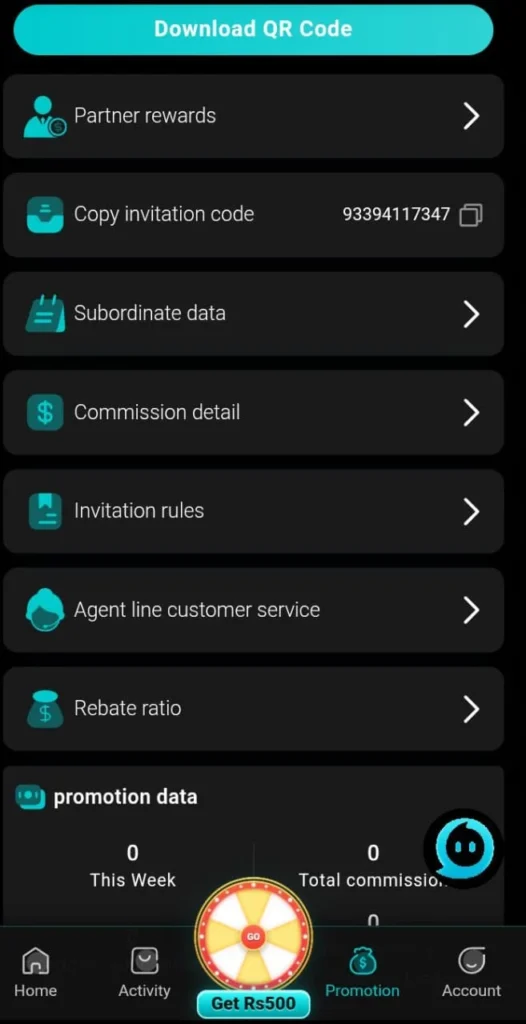Screen dimensions: 526x1024
Task: Switch to the Activity tab
Action: [x=144, y=973]
